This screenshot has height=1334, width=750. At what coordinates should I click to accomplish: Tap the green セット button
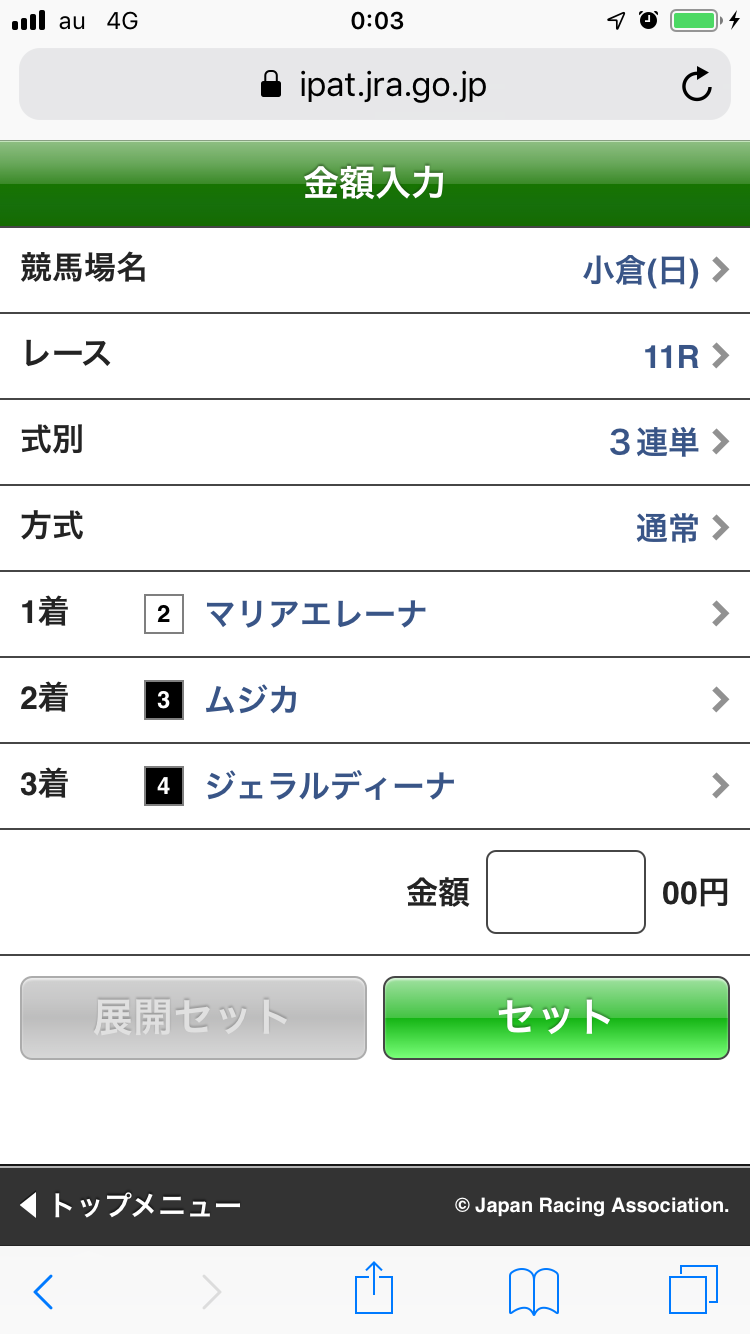pos(556,1017)
